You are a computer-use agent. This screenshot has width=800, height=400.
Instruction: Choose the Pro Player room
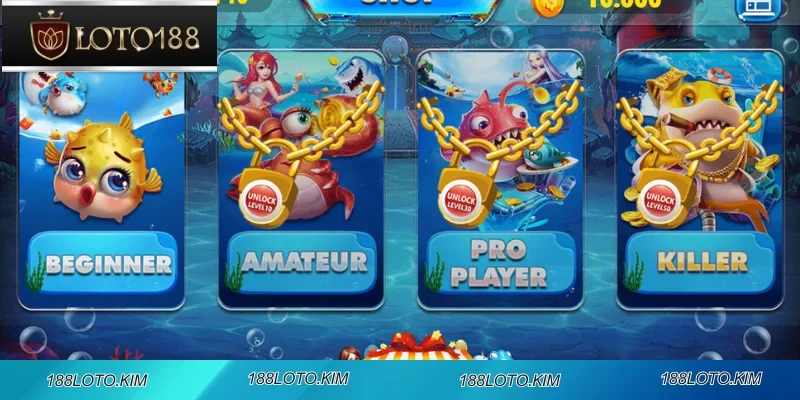pyautogui.click(x=497, y=262)
